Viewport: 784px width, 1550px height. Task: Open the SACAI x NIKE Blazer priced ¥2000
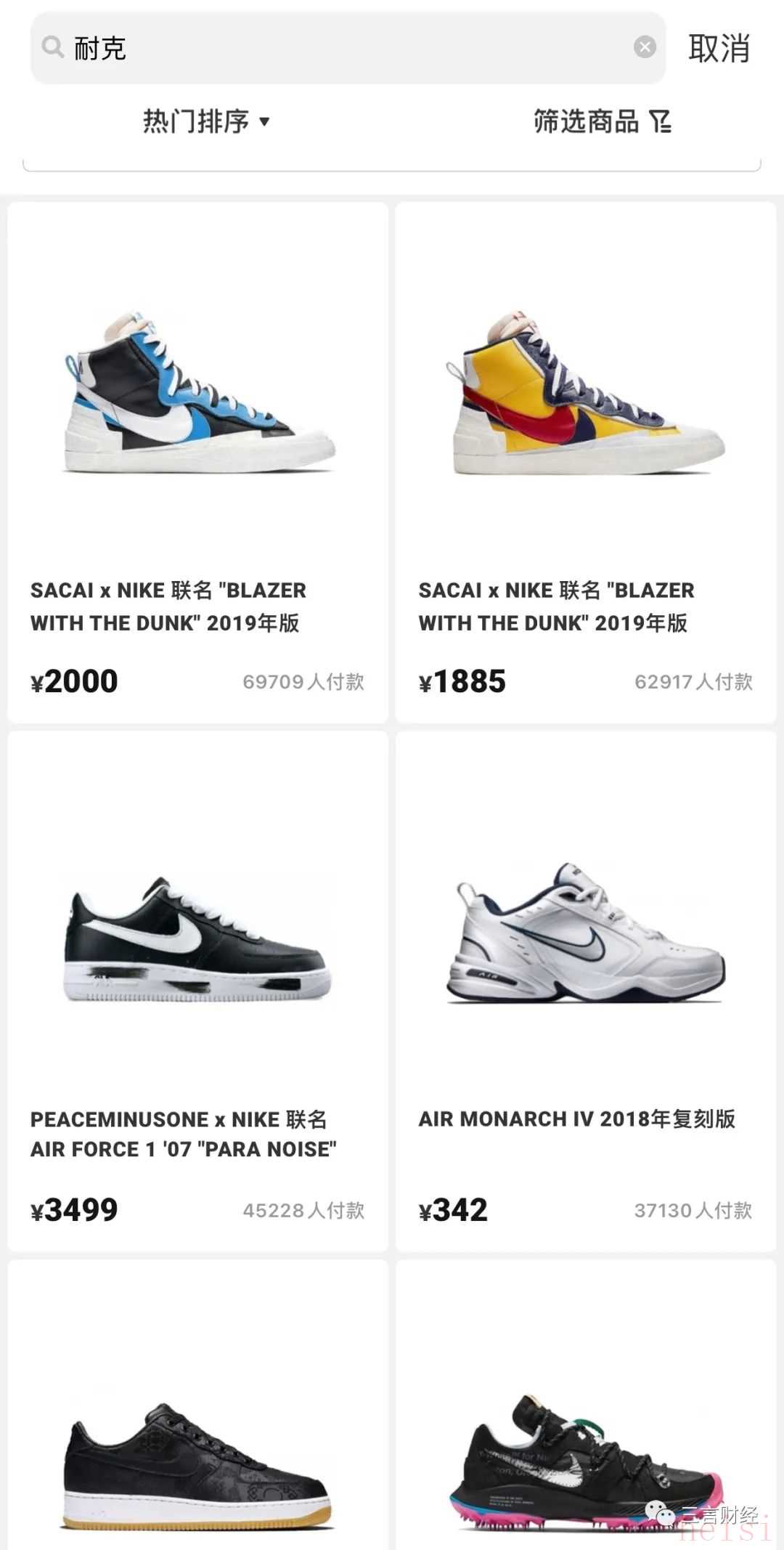click(x=197, y=463)
